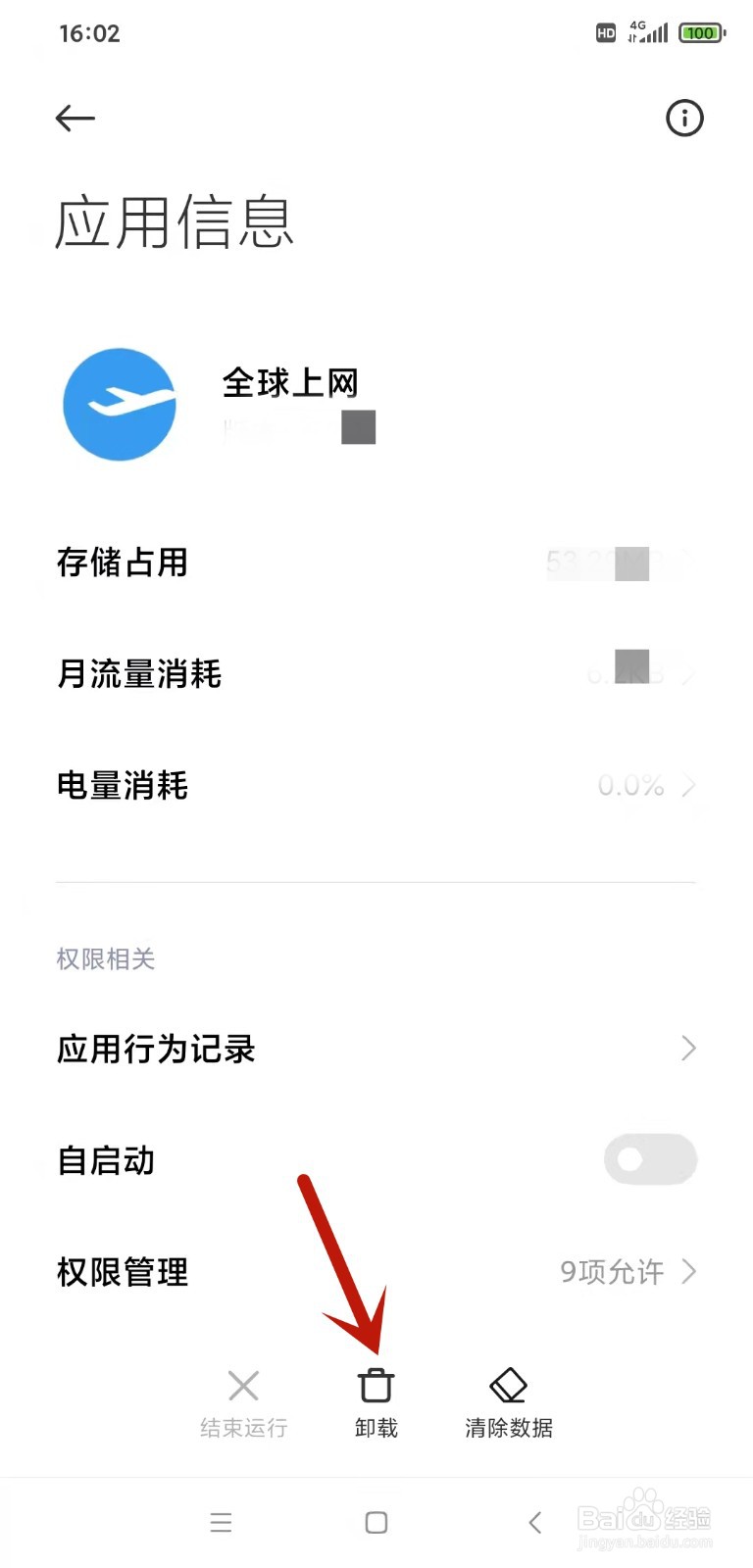Expand the 电量消耗 battery usage row

376,785
